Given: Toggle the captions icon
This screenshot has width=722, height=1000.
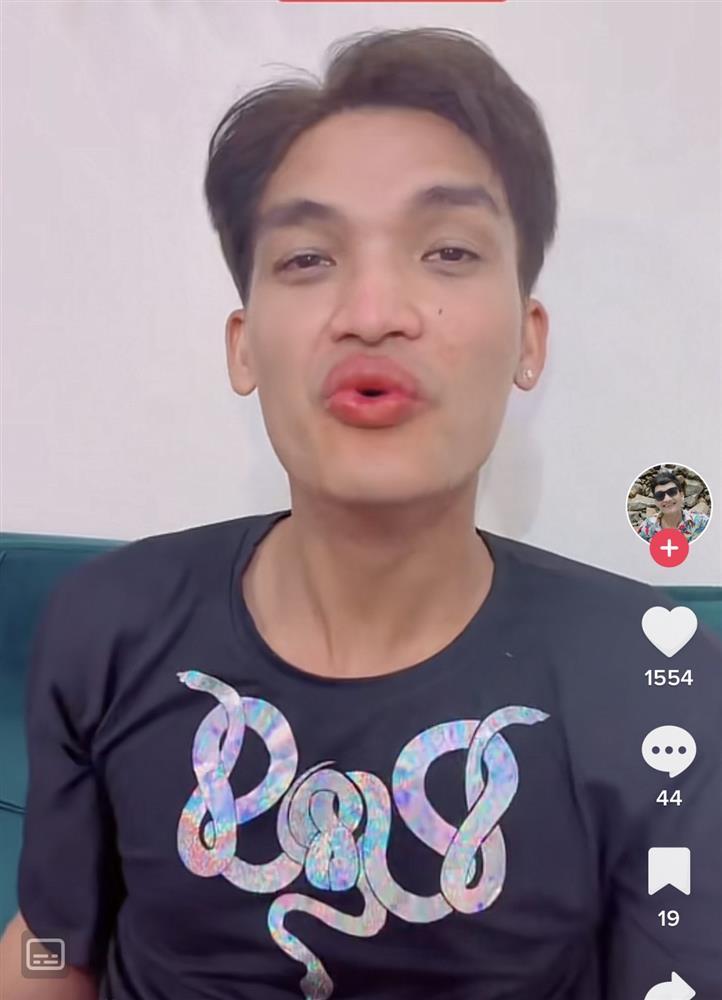Looking at the screenshot, I should tap(46, 955).
